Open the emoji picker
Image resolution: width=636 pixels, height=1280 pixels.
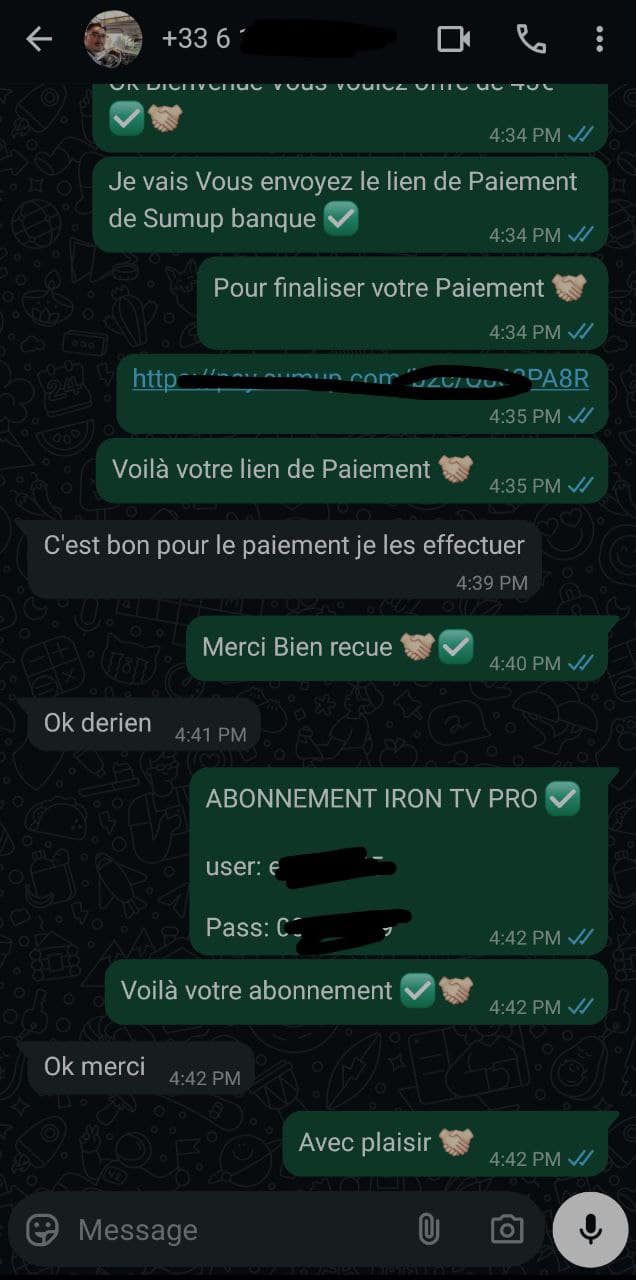(x=42, y=1229)
